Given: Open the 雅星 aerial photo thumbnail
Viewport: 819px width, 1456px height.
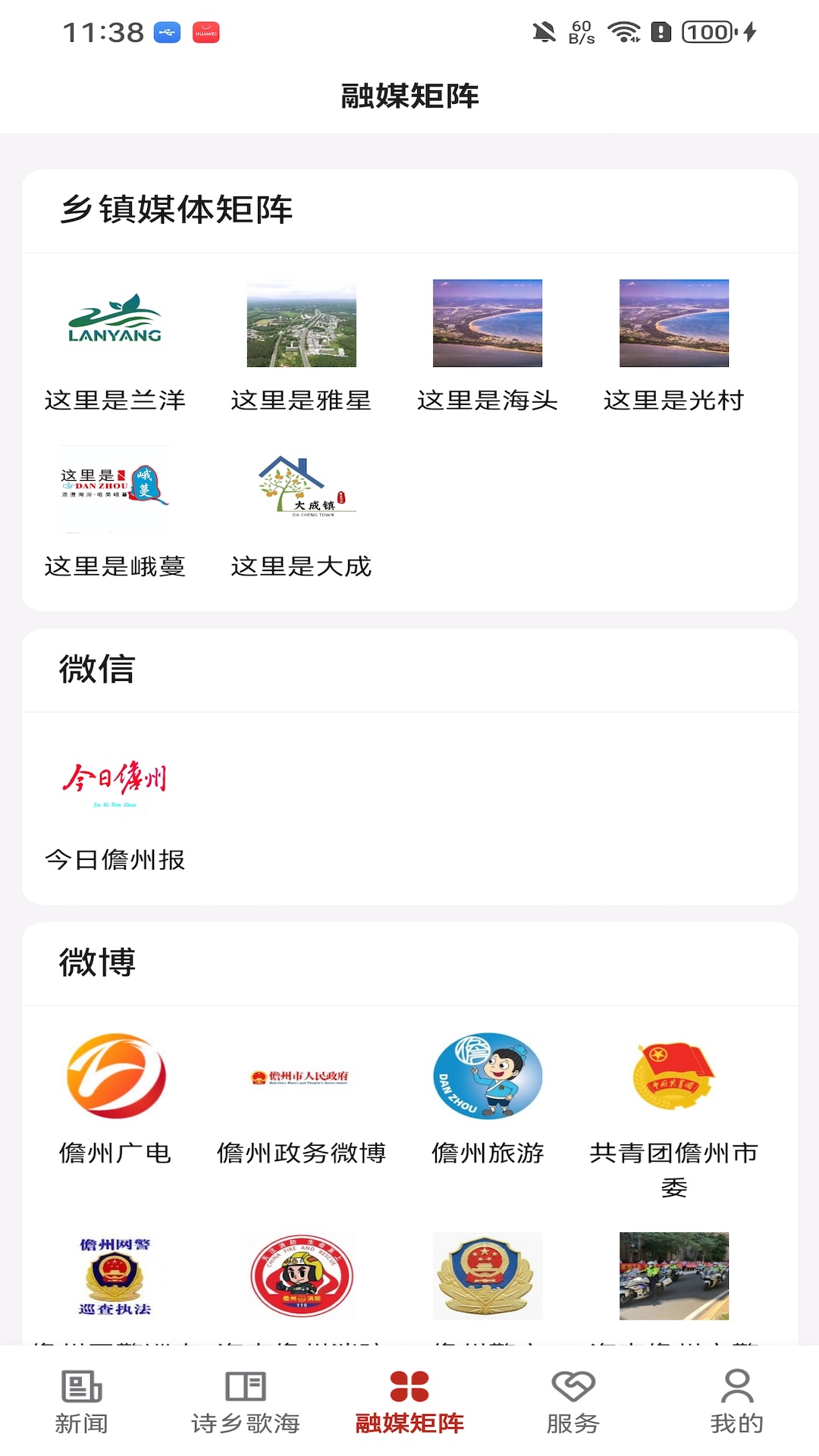Looking at the screenshot, I should (x=301, y=324).
